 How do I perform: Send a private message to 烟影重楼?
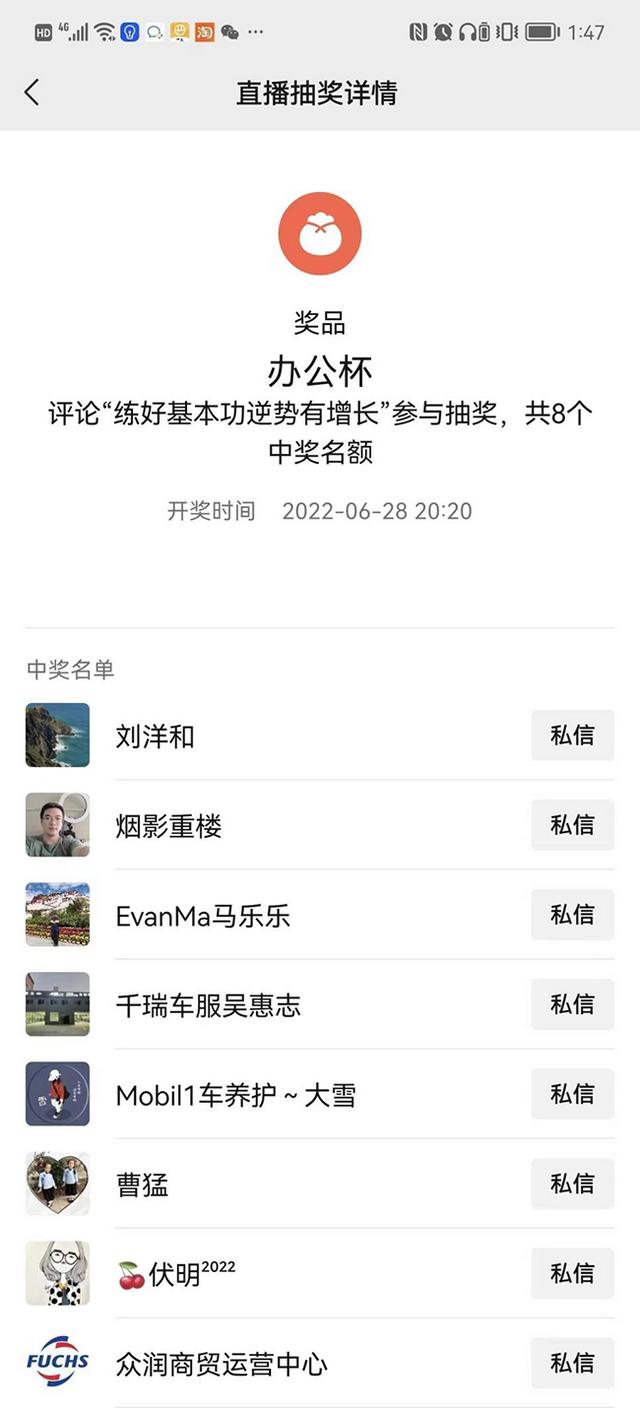pyautogui.click(x=572, y=826)
